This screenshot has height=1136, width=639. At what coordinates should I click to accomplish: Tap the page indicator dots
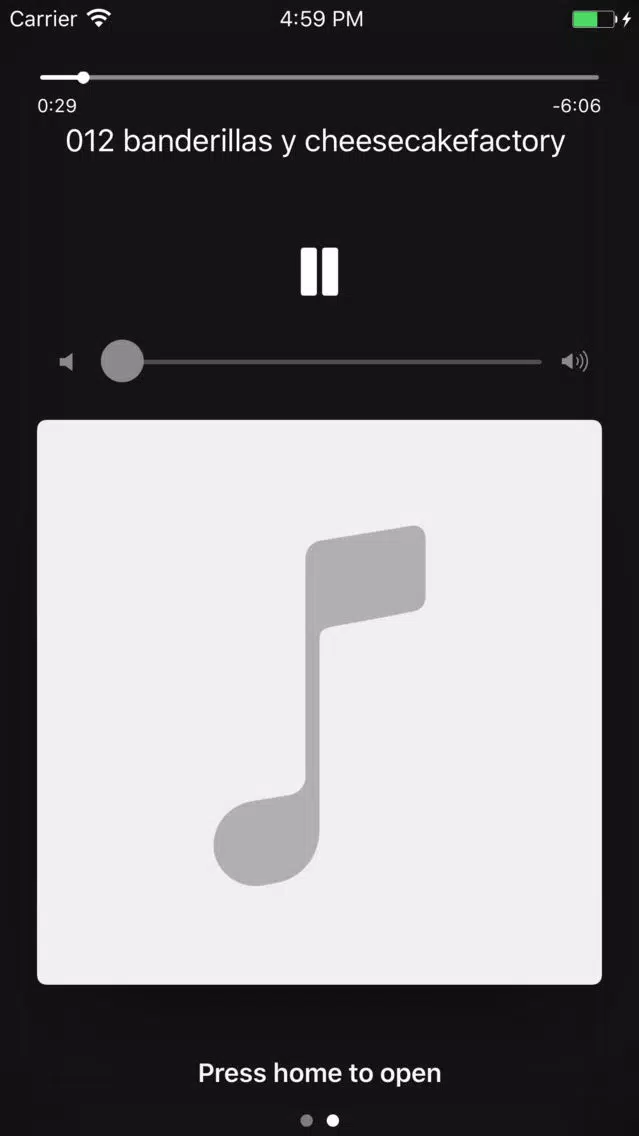tap(319, 1121)
